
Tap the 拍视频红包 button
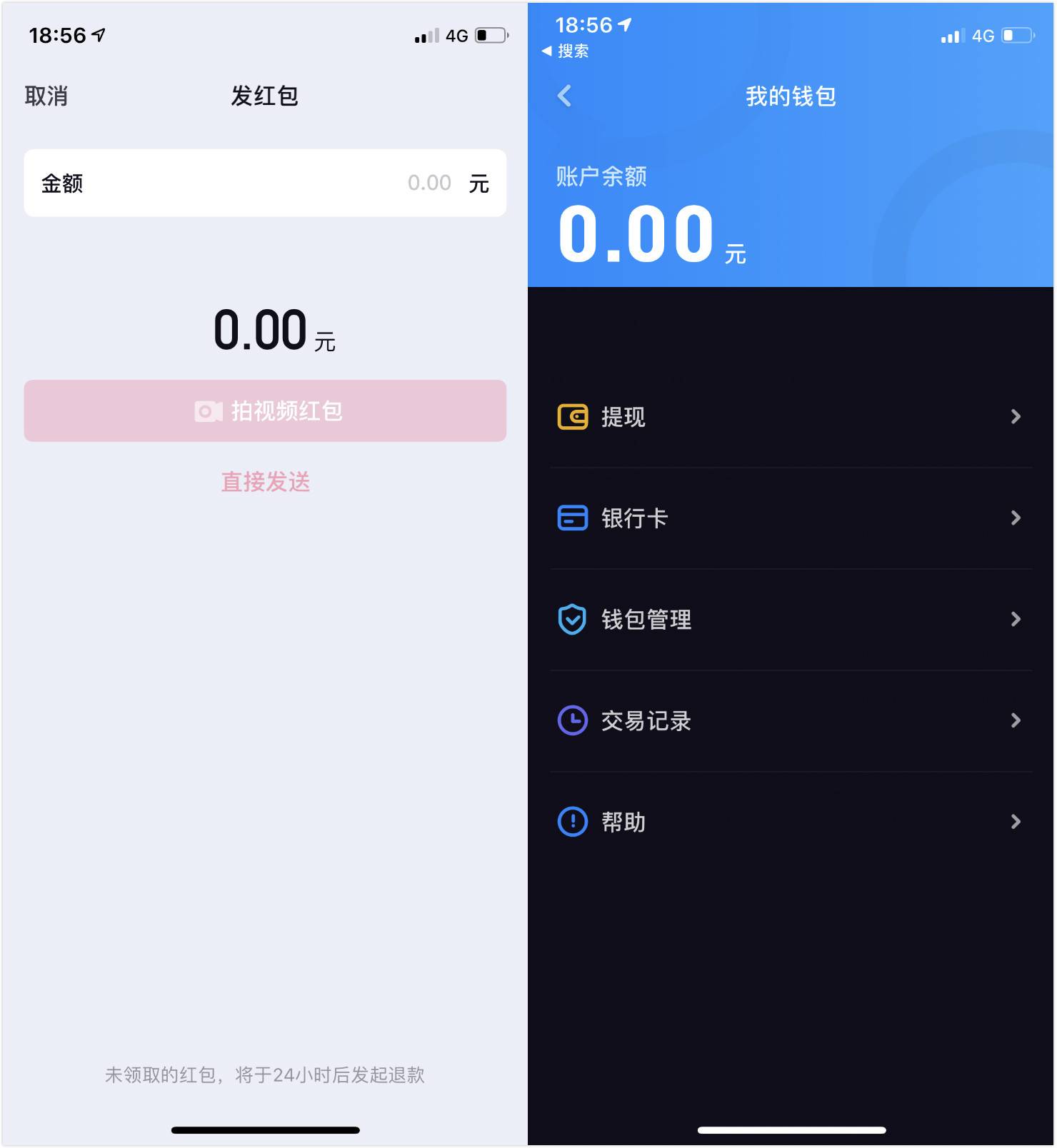click(x=265, y=411)
